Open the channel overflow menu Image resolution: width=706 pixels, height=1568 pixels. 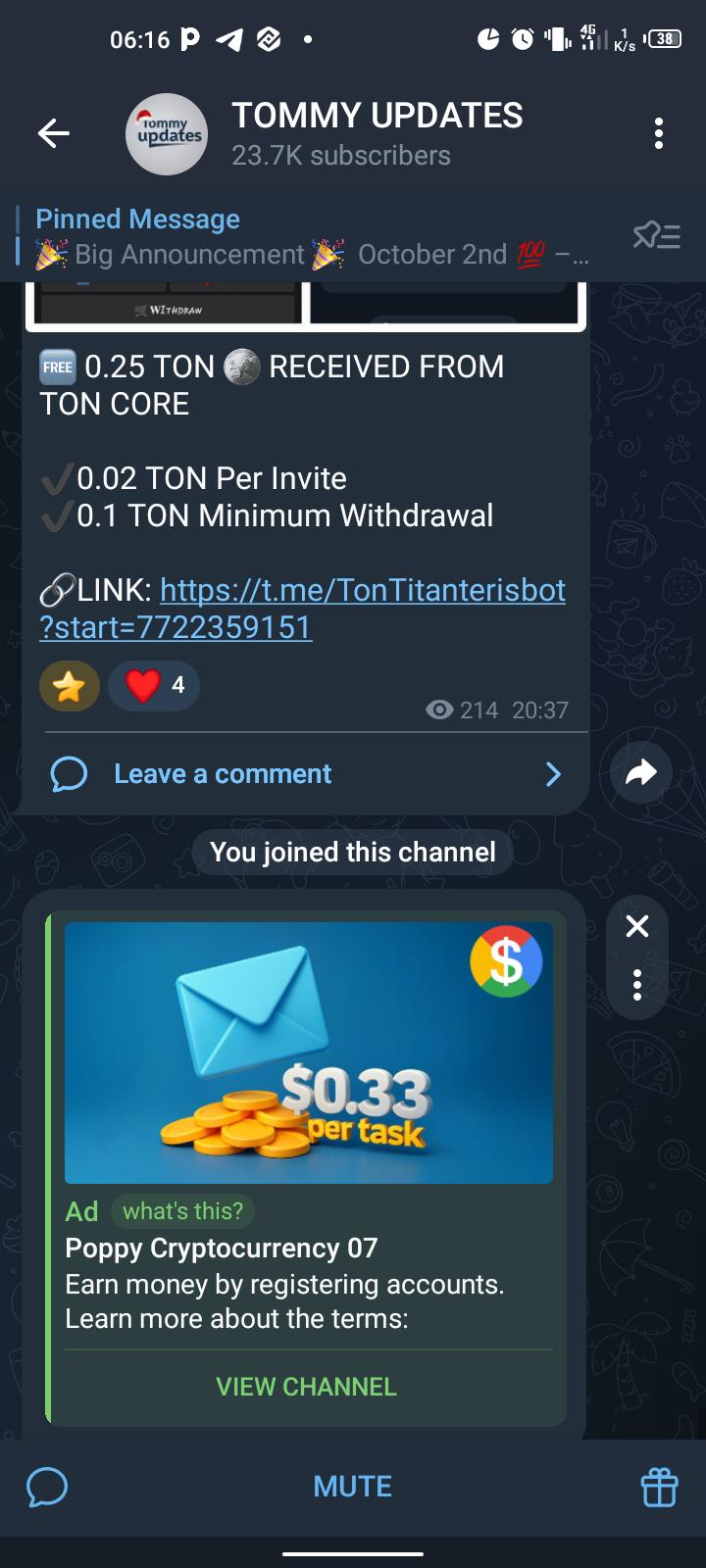[659, 133]
